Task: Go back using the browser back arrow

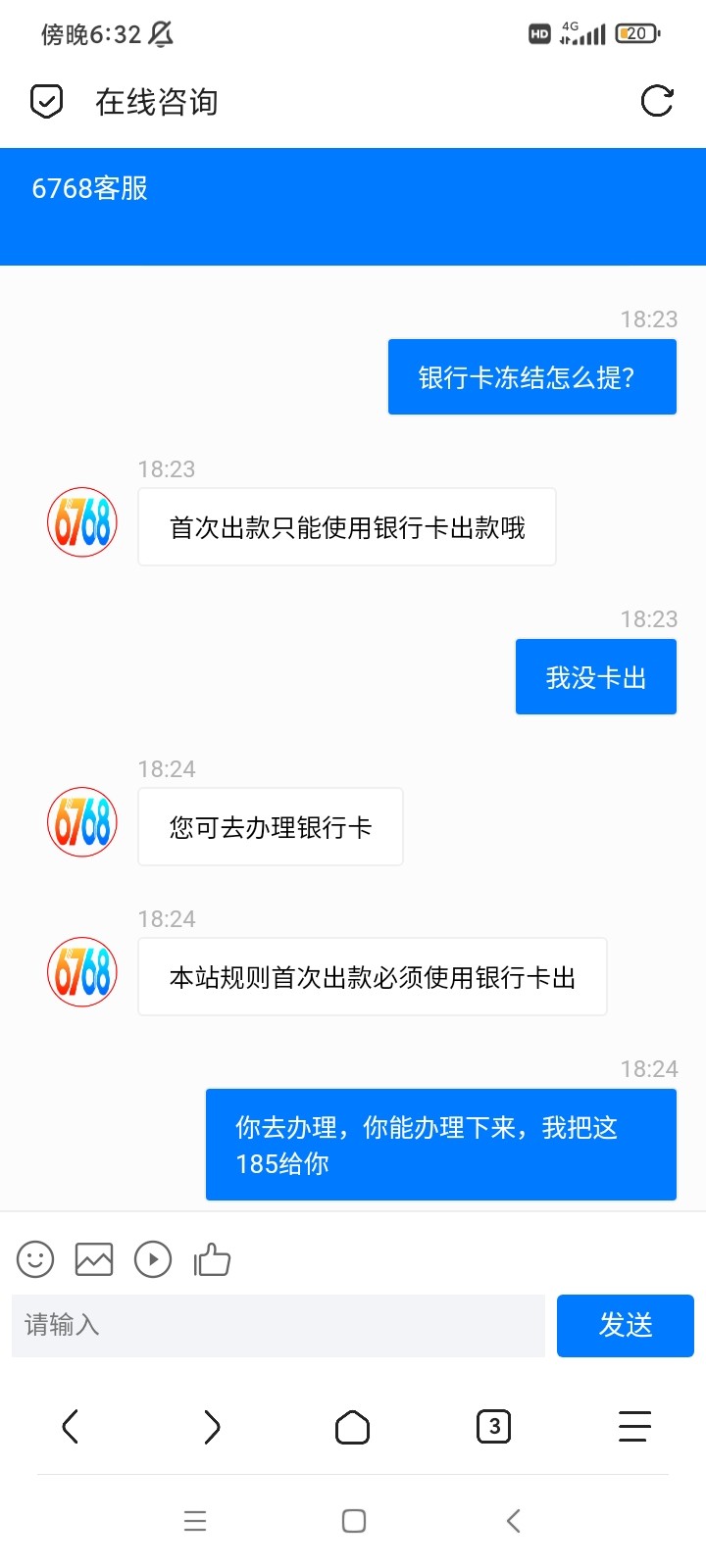Action: pos(71,1427)
